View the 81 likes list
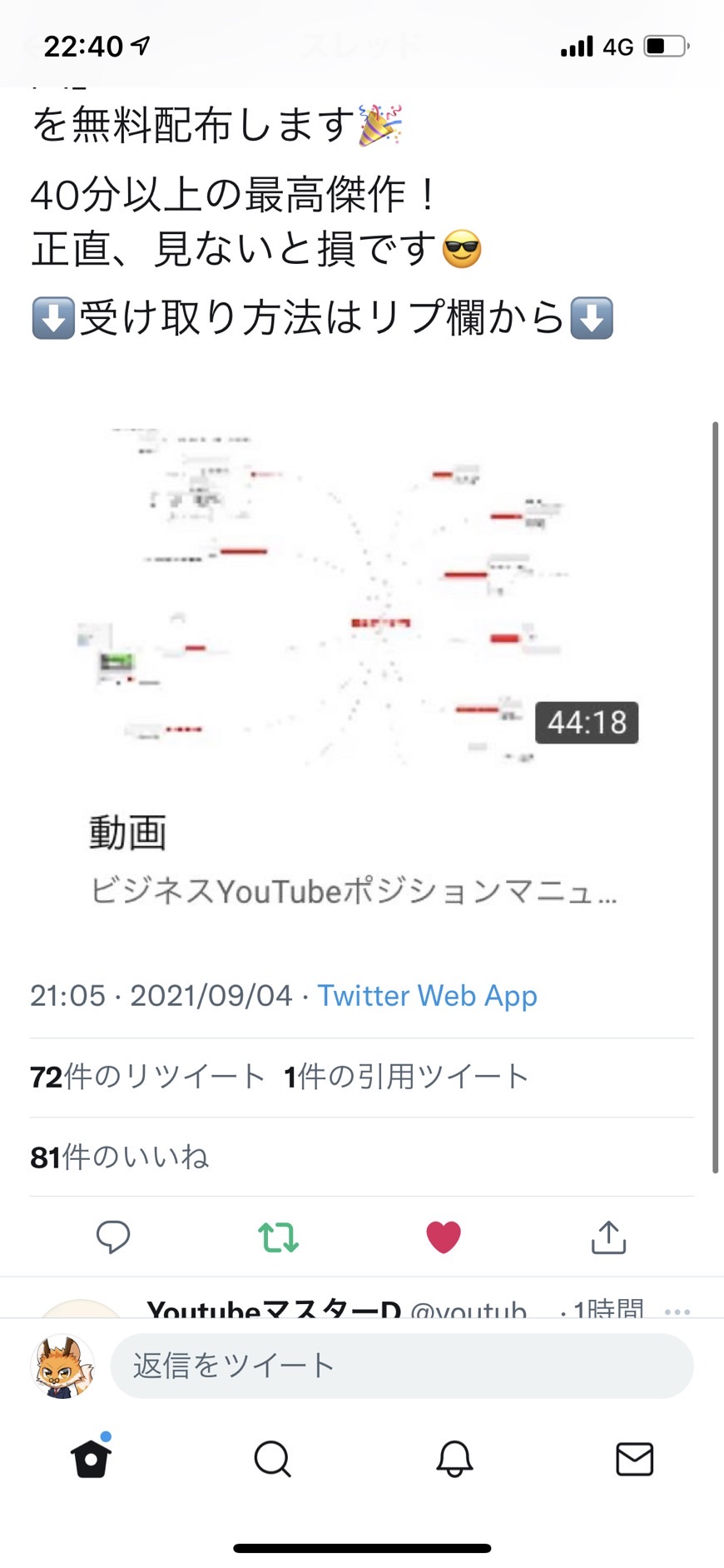Image resolution: width=724 pixels, height=1568 pixels. tap(119, 1157)
